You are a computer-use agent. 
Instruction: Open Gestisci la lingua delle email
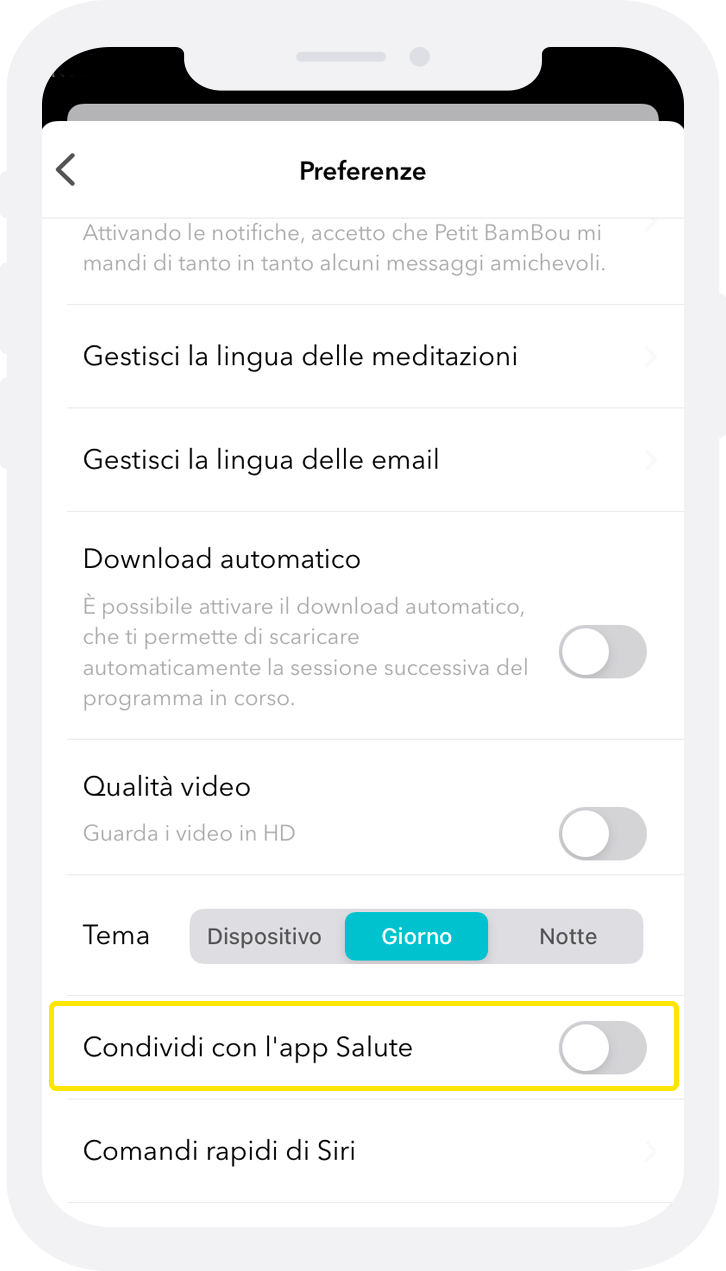pos(261,459)
